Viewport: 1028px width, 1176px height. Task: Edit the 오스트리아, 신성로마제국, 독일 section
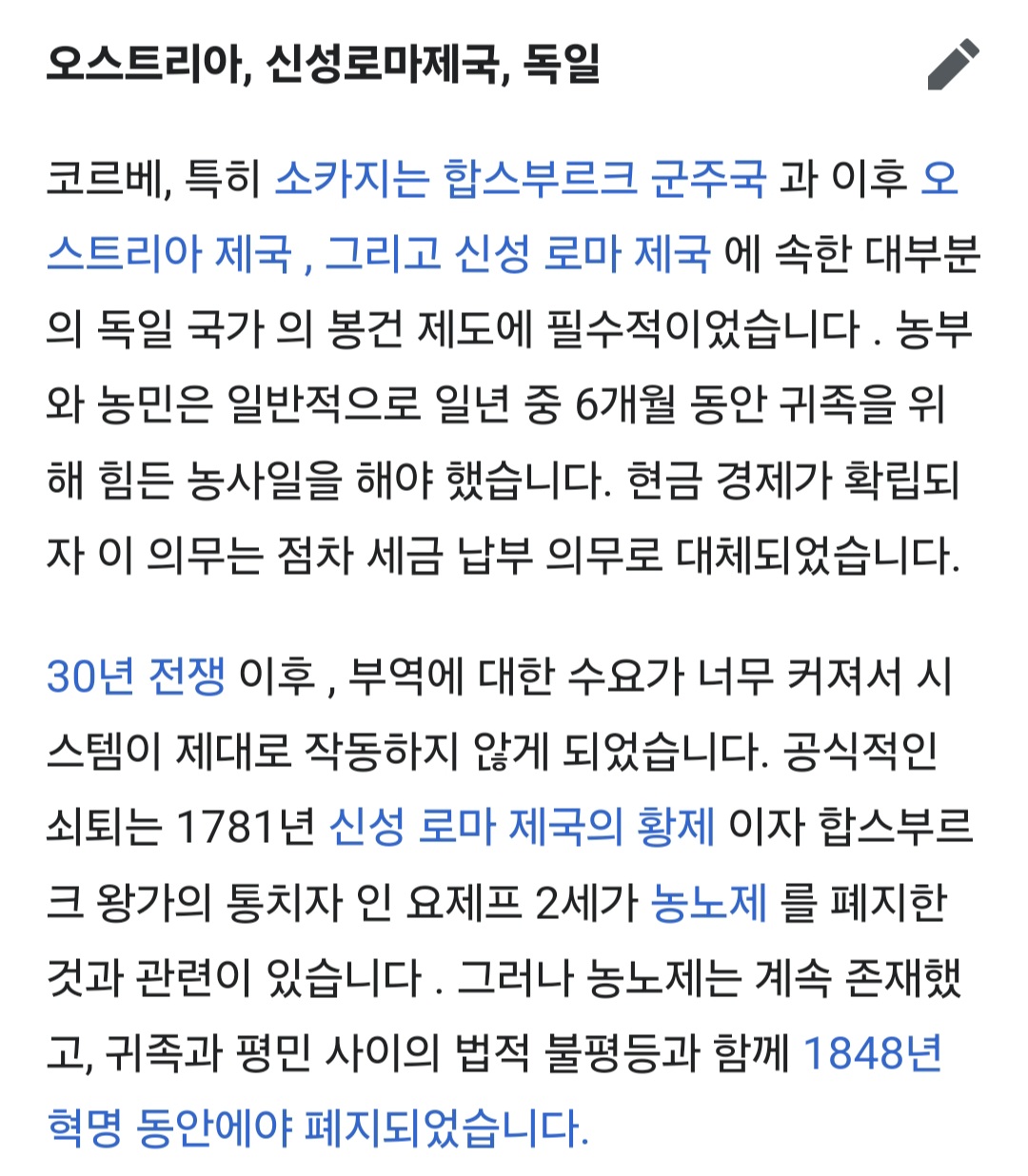(953, 65)
